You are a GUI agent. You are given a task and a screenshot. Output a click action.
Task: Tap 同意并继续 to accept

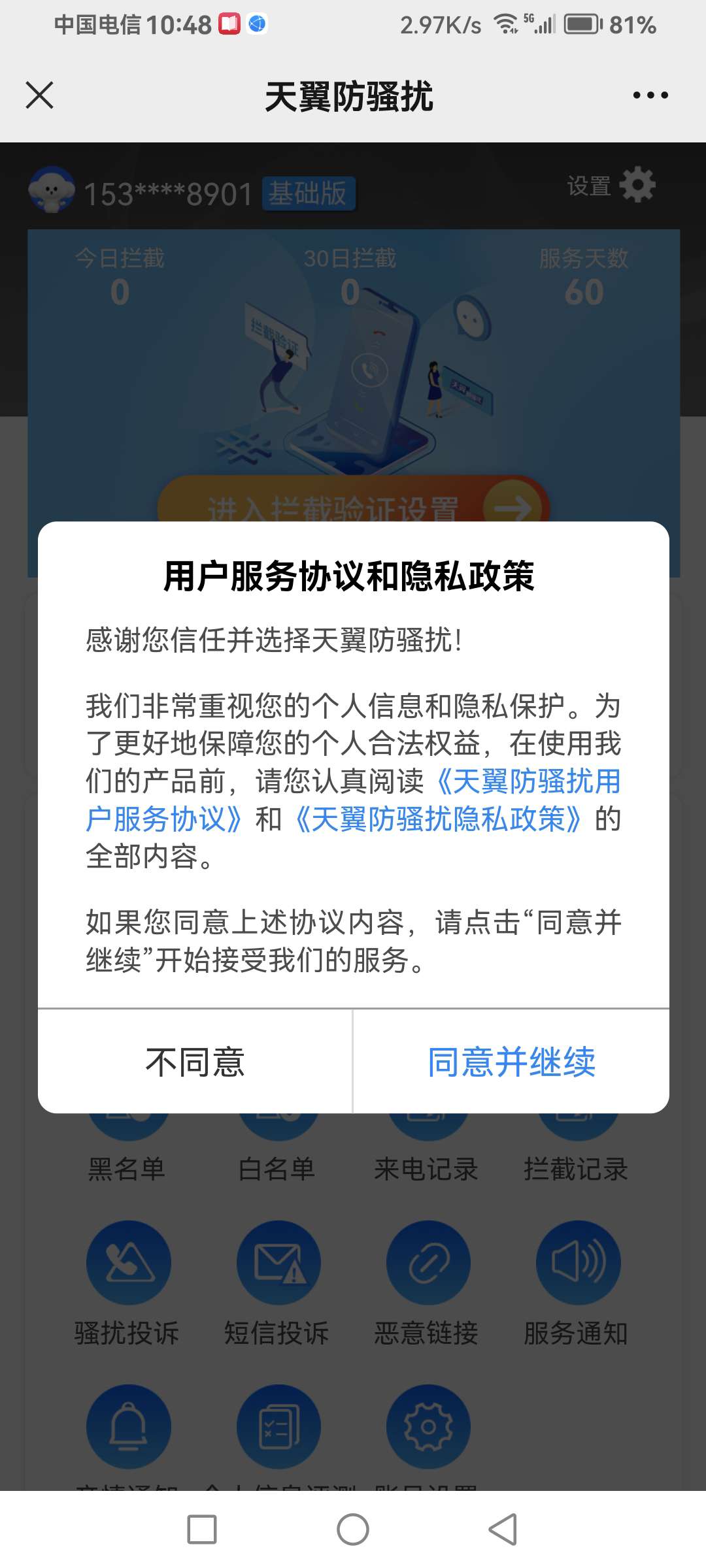(511, 1062)
